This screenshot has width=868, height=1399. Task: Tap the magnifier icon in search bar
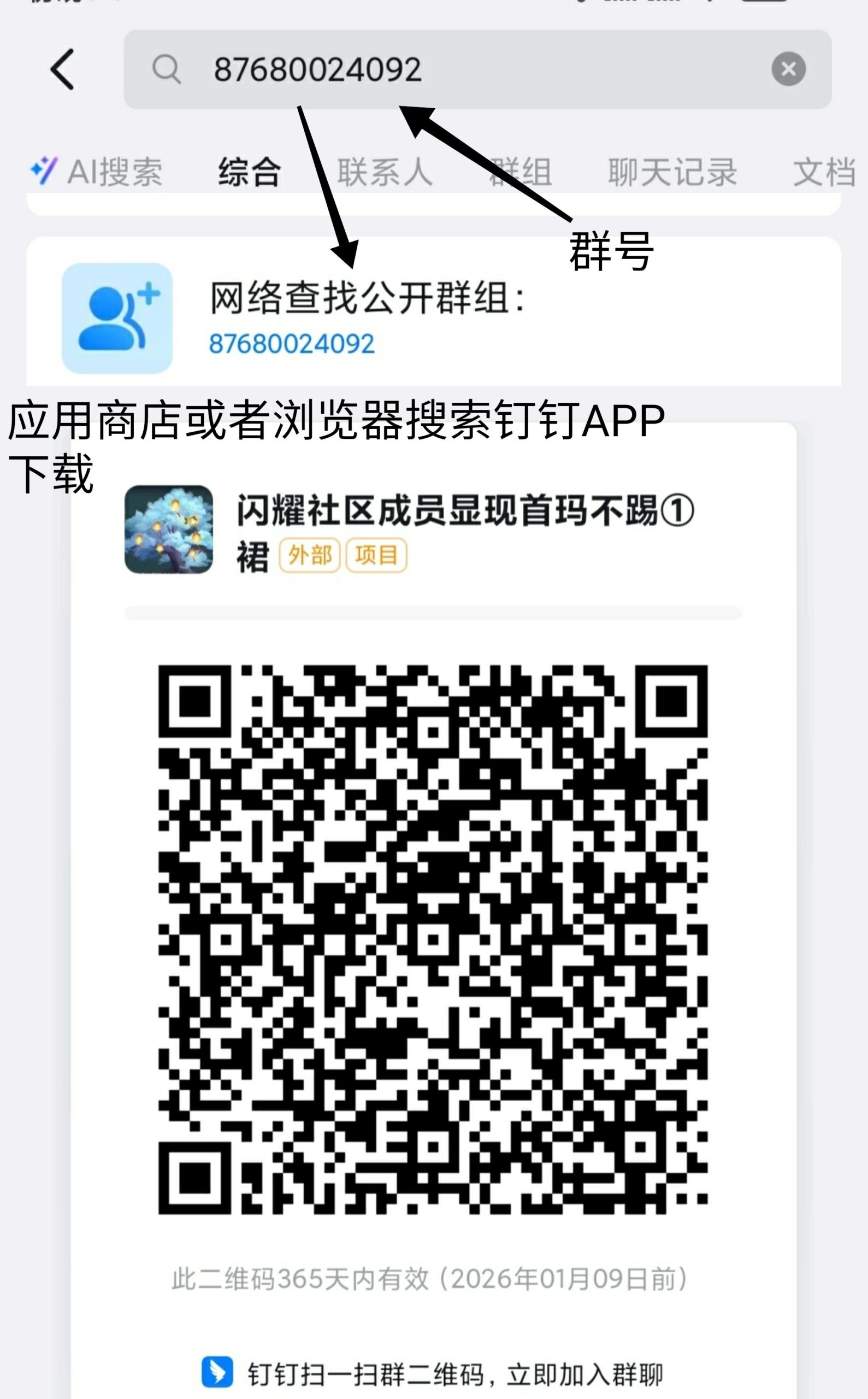[166, 69]
